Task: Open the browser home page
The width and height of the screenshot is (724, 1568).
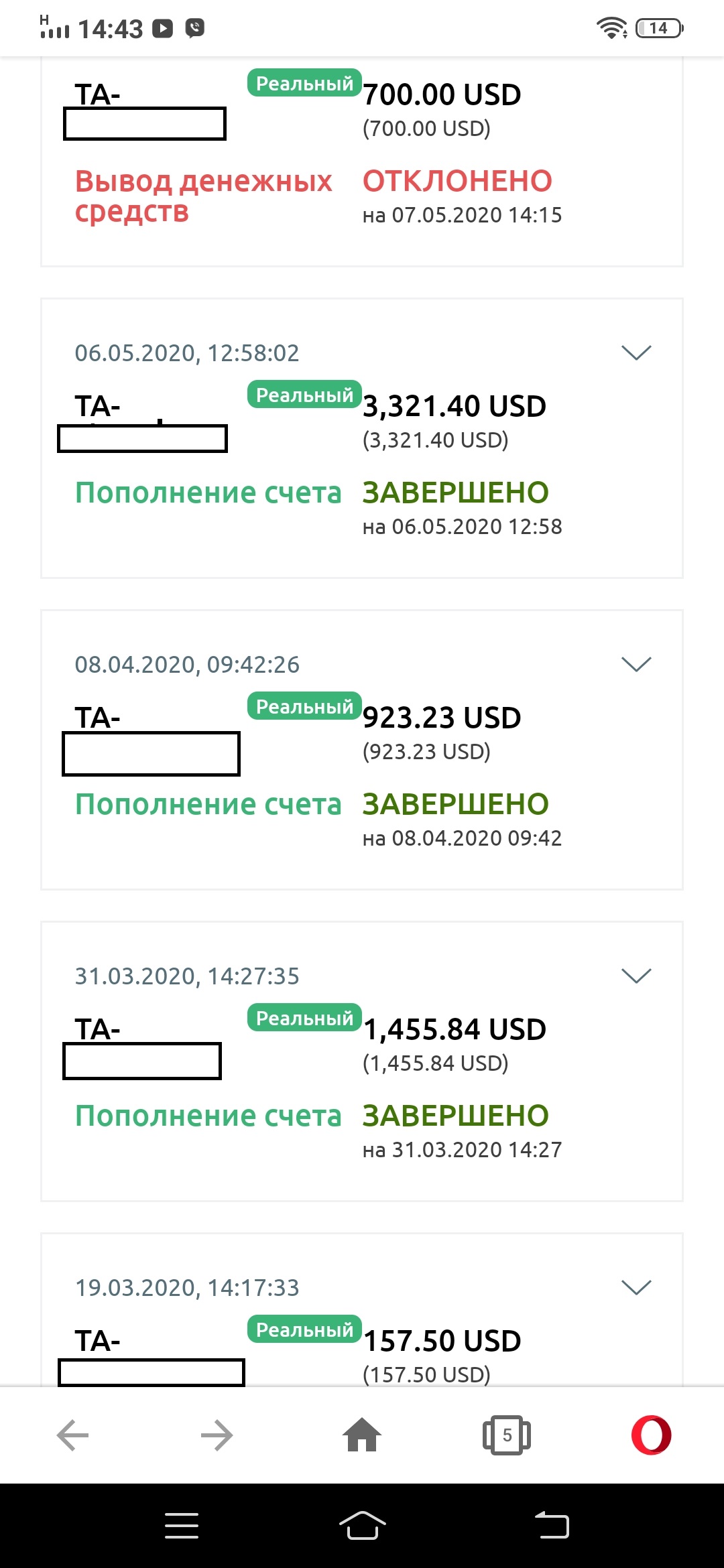Action: point(362,1435)
